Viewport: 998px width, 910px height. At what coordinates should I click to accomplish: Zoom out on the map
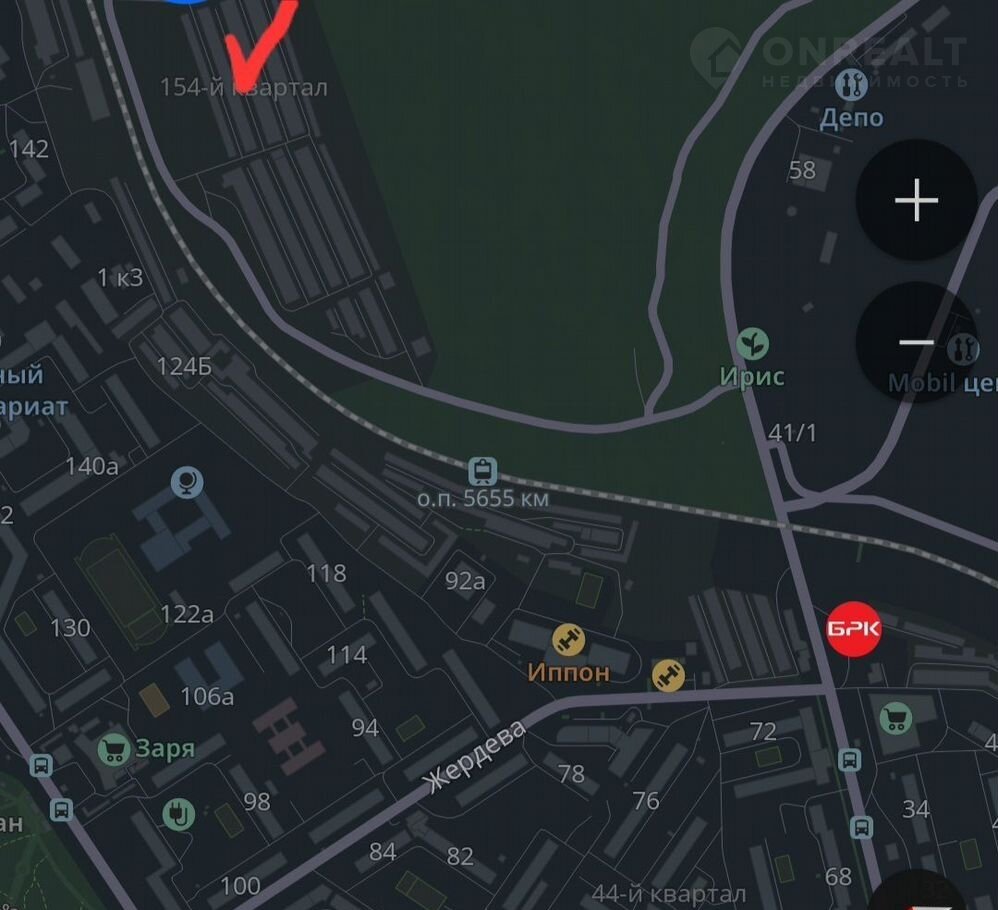click(x=916, y=343)
